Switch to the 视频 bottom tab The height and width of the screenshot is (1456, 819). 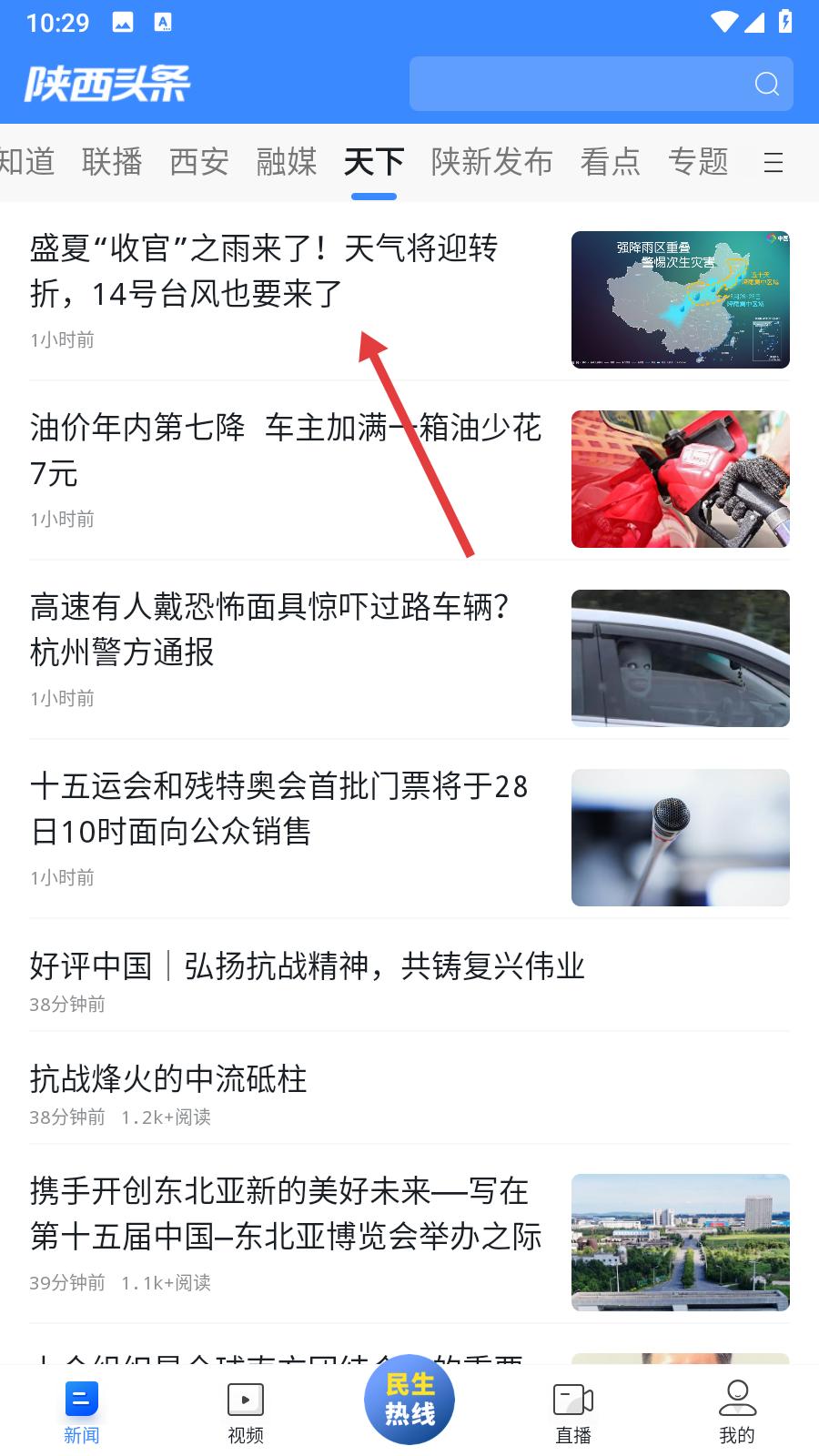tap(246, 1410)
